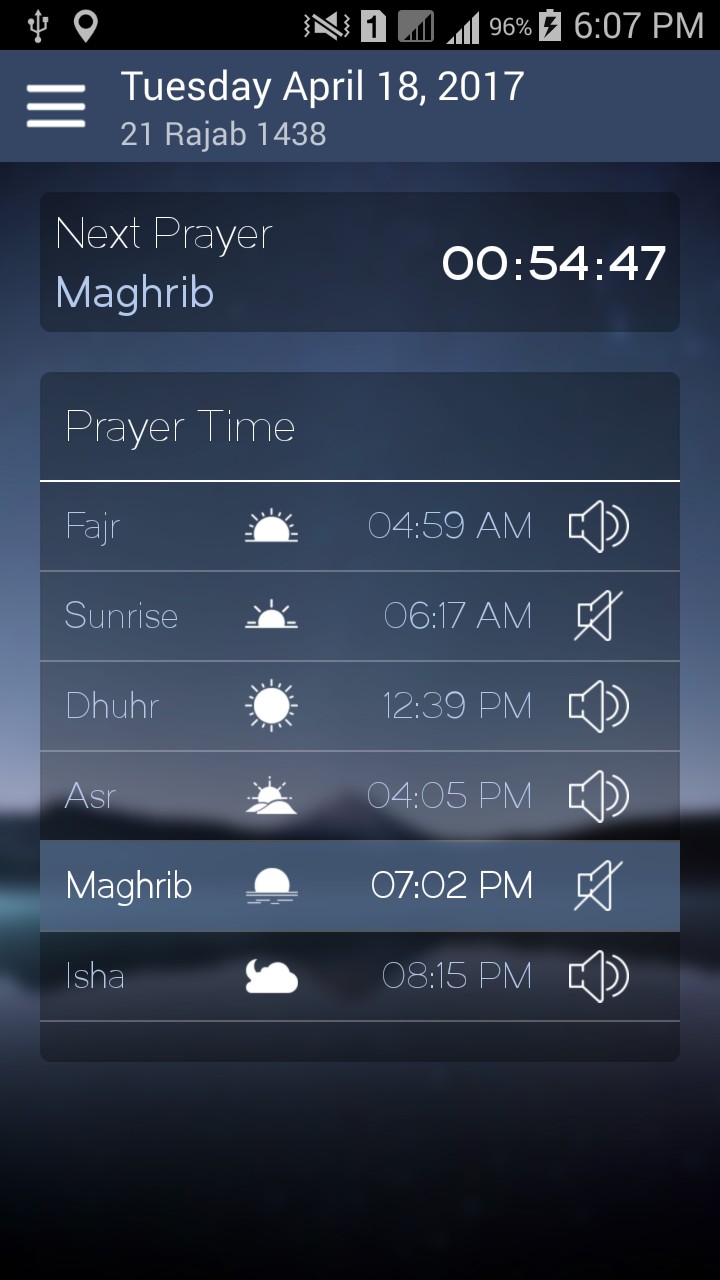The image size is (720, 1280).
Task: Mute the Fajr prayer alert
Action: pos(598,526)
